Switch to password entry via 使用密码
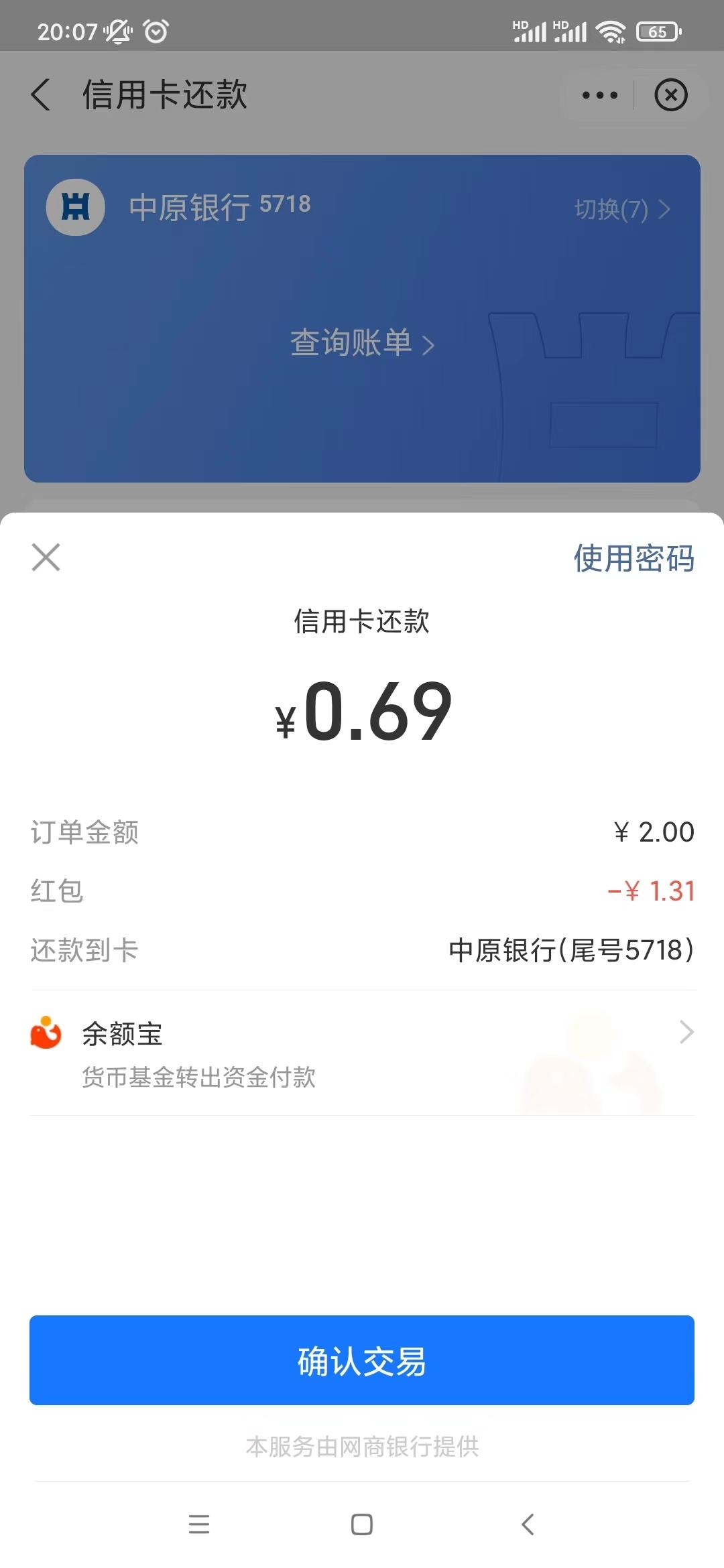Image resolution: width=724 pixels, height=1568 pixels. (x=633, y=558)
